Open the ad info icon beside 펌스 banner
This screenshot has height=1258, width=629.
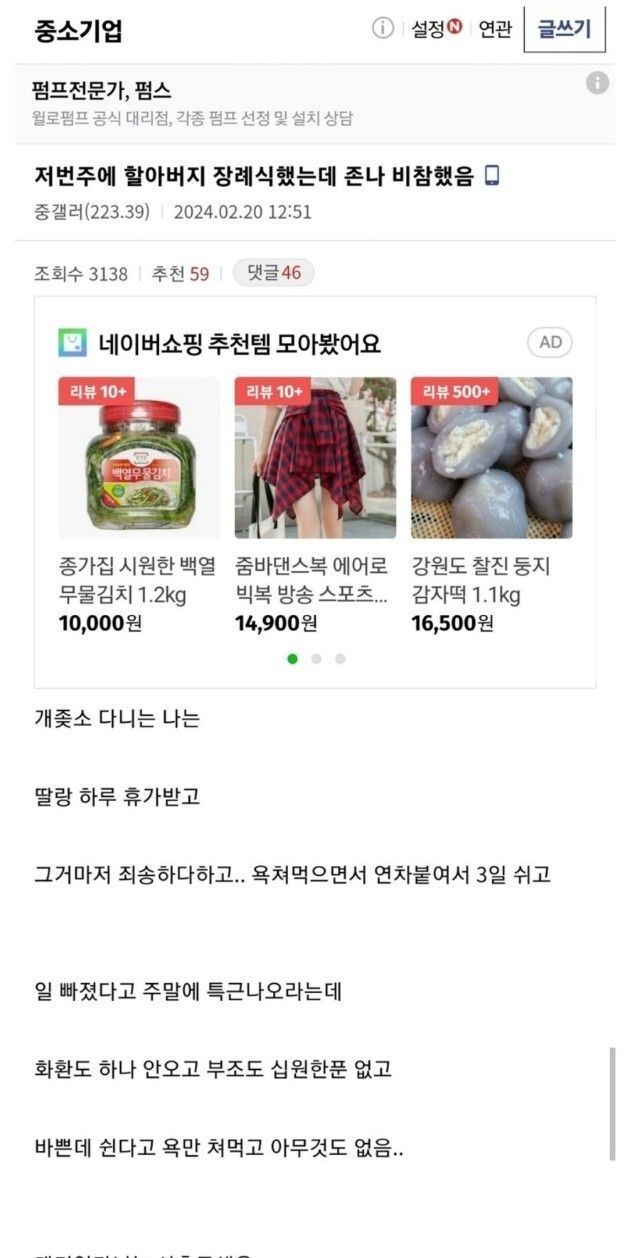click(597, 84)
